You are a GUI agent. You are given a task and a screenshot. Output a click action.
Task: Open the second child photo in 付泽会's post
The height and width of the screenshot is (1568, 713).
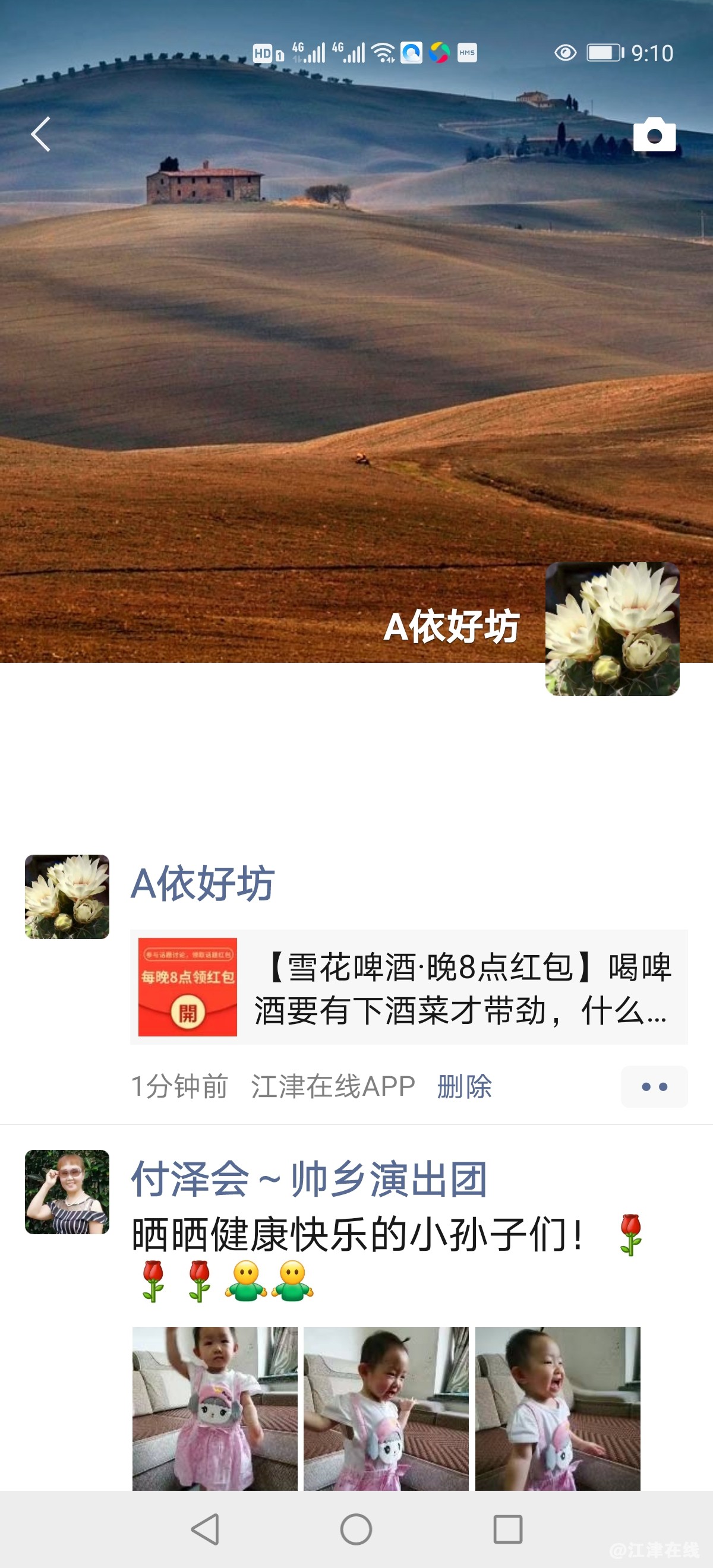pos(386,1408)
